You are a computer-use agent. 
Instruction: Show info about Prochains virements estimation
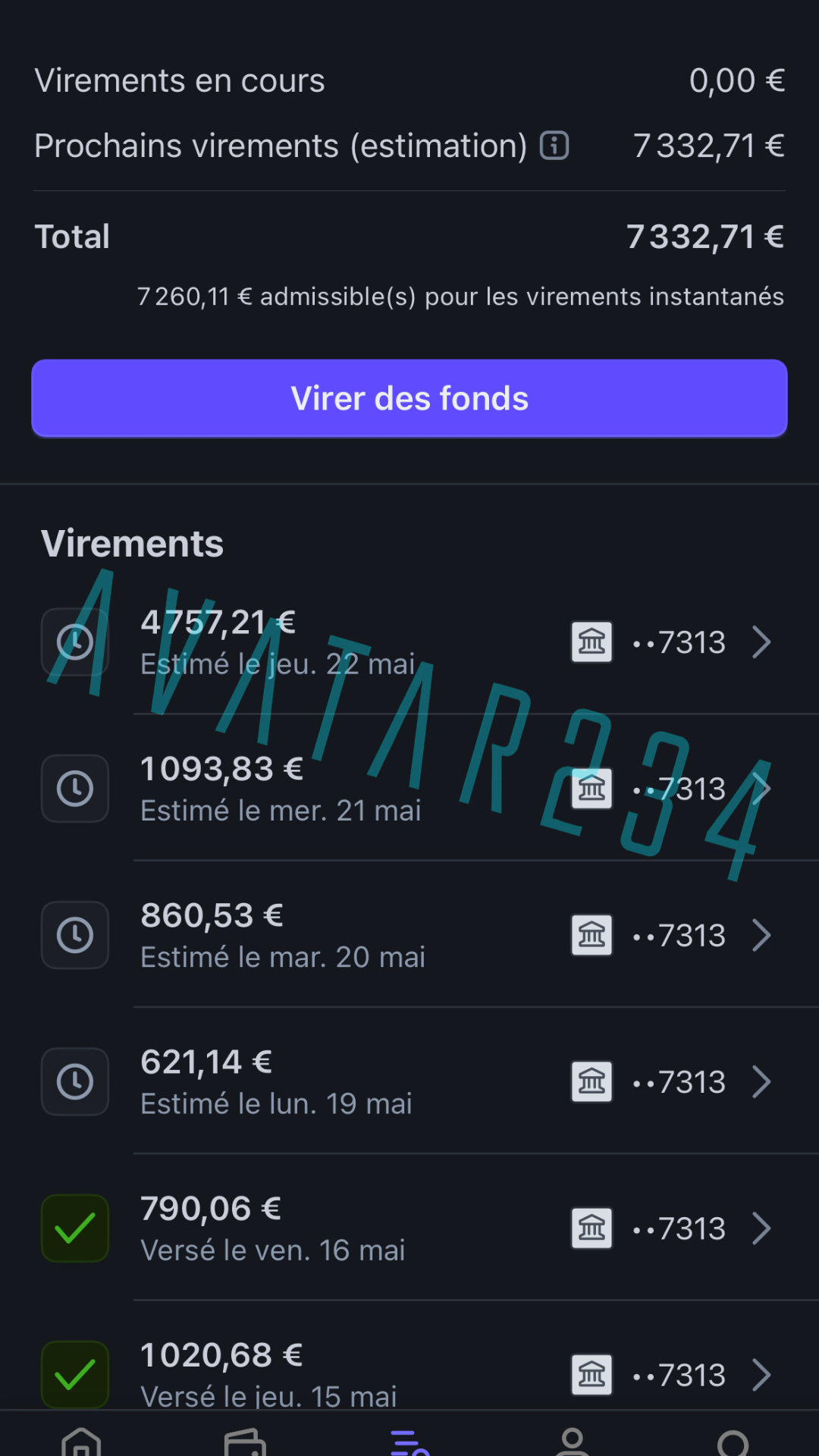click(554, 145)
